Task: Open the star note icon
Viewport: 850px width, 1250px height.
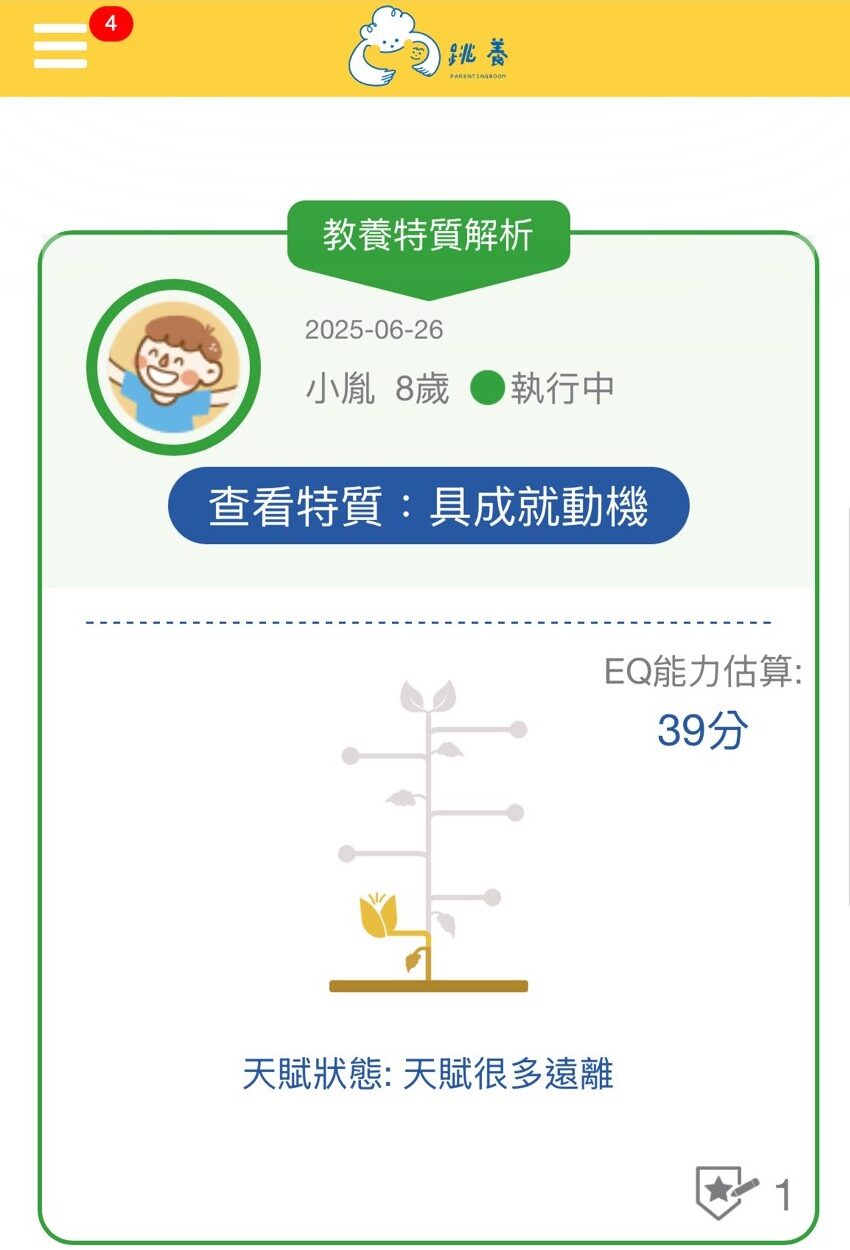Action: (x=726, y=1191)
